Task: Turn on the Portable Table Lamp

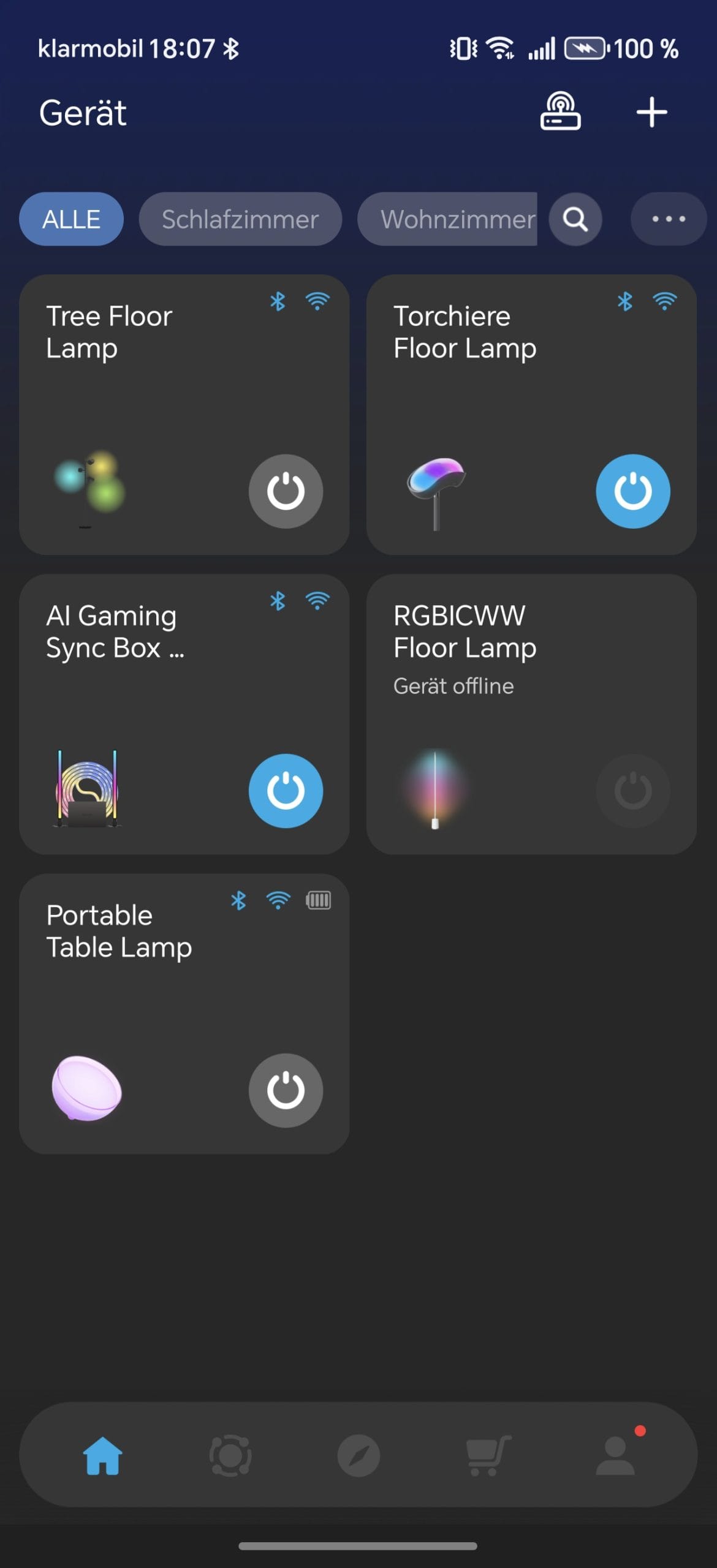Action: coord(286,1090)
